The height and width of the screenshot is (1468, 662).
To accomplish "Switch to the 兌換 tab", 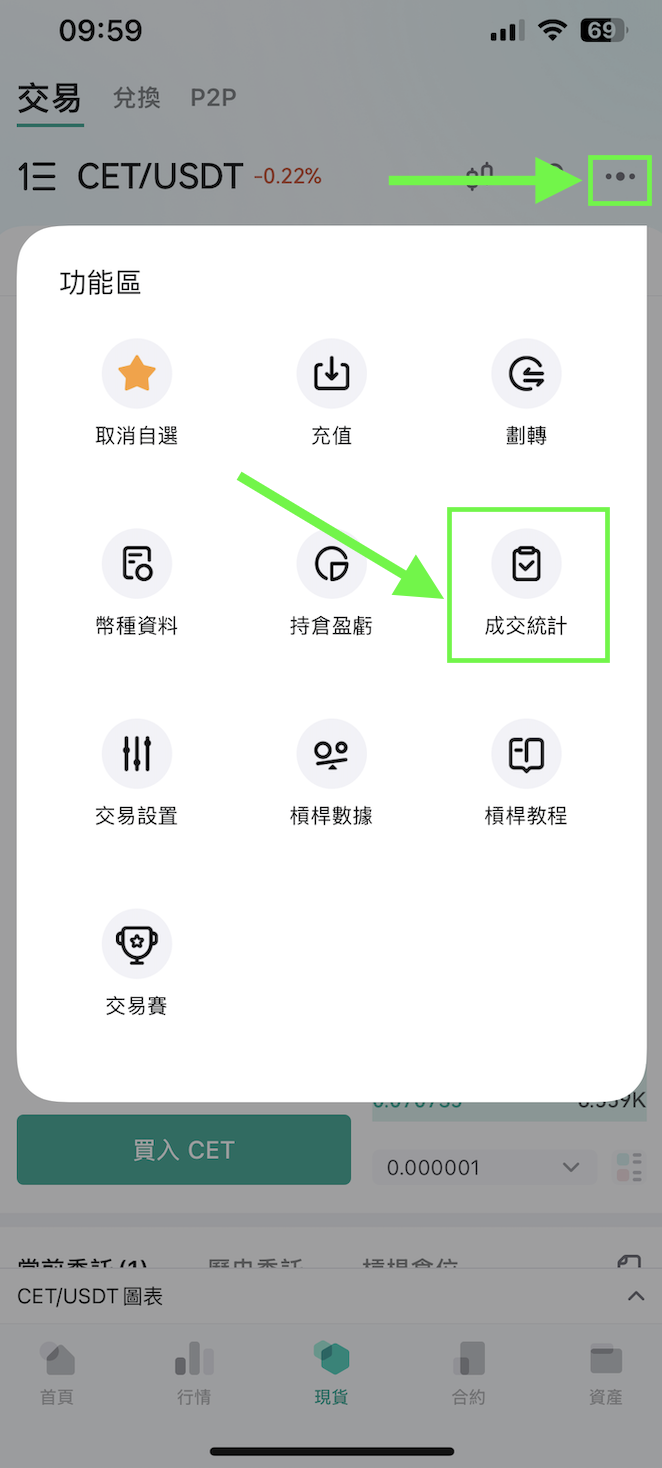I will pyautogui.click(x=137, y=98).
